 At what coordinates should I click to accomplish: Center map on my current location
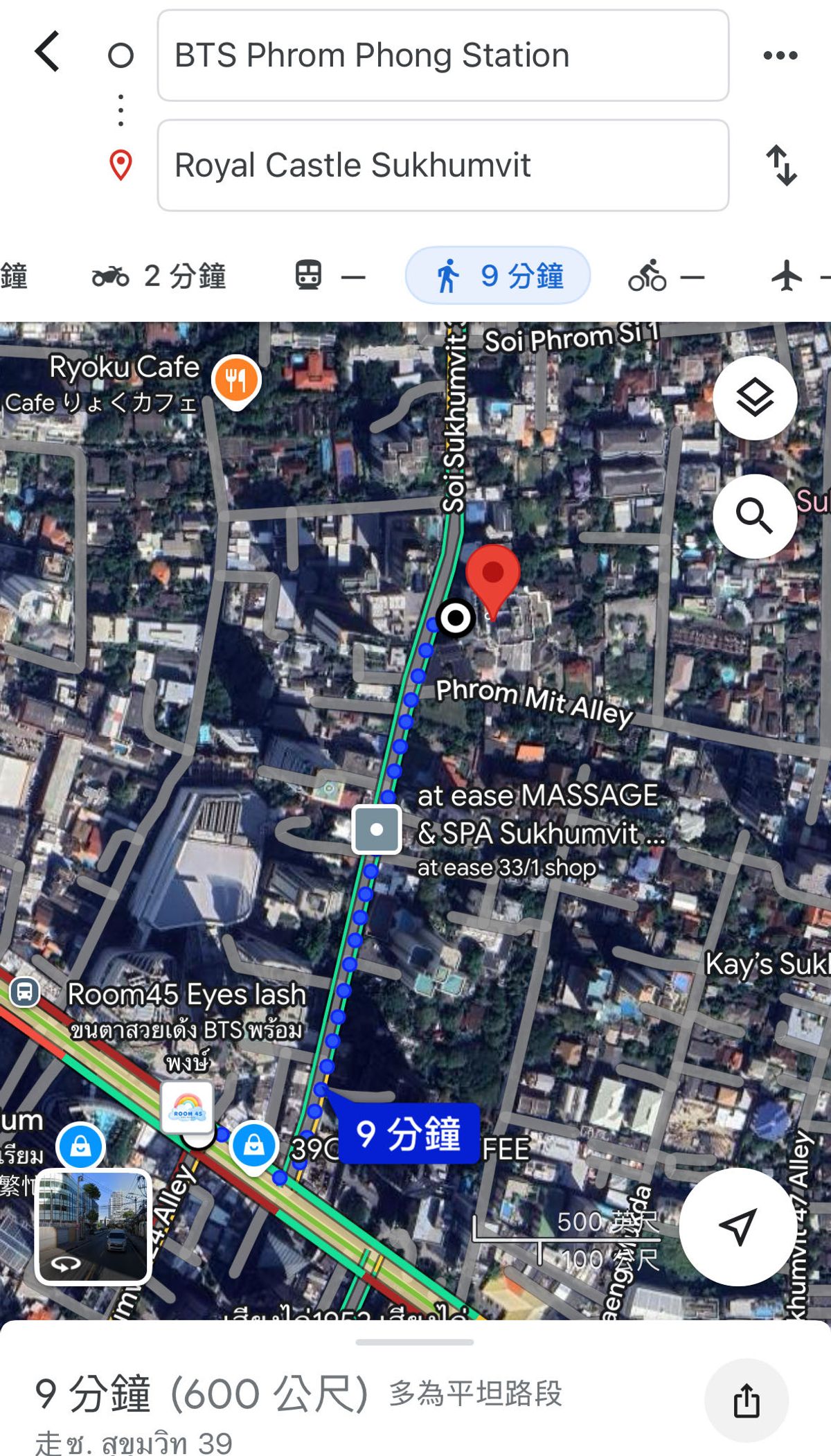tap(738, 1227)
